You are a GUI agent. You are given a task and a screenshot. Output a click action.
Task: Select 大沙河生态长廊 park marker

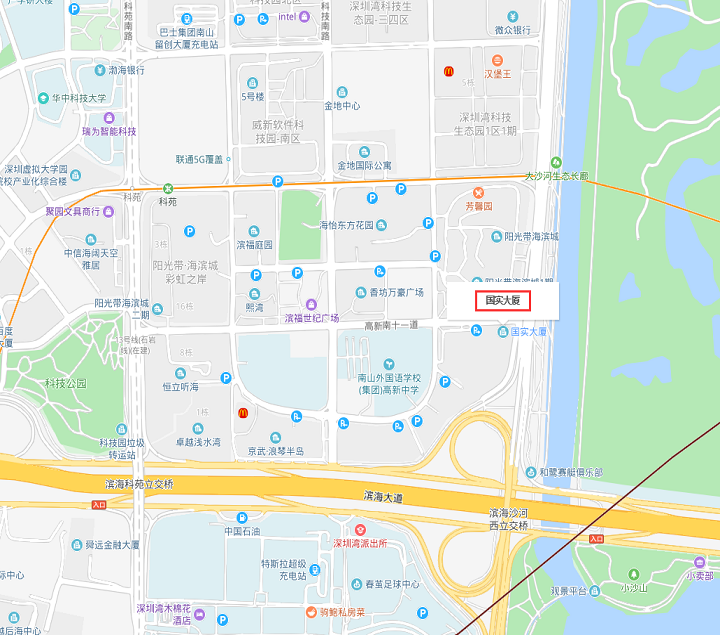pos(556,162)
